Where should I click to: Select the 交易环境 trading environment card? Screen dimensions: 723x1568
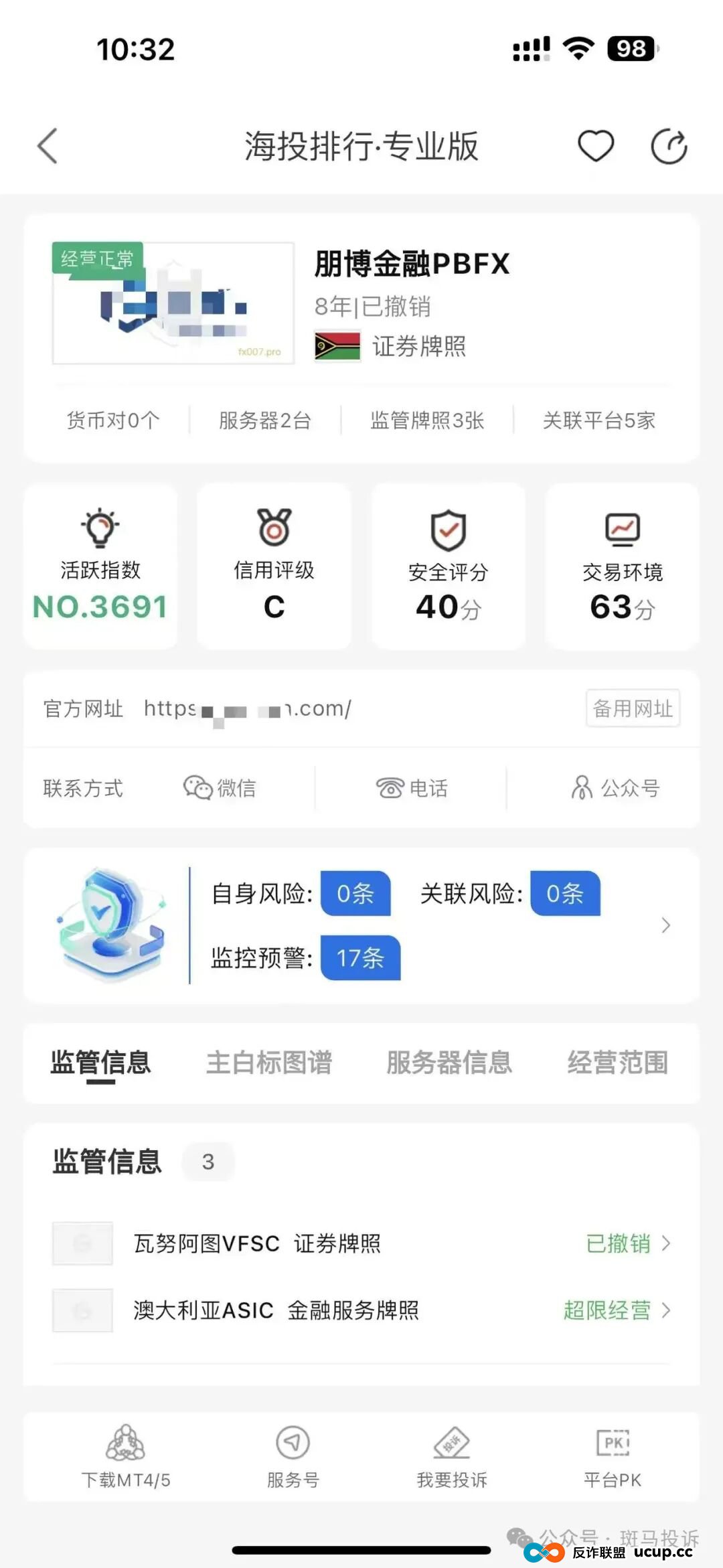tap(621, 566)
